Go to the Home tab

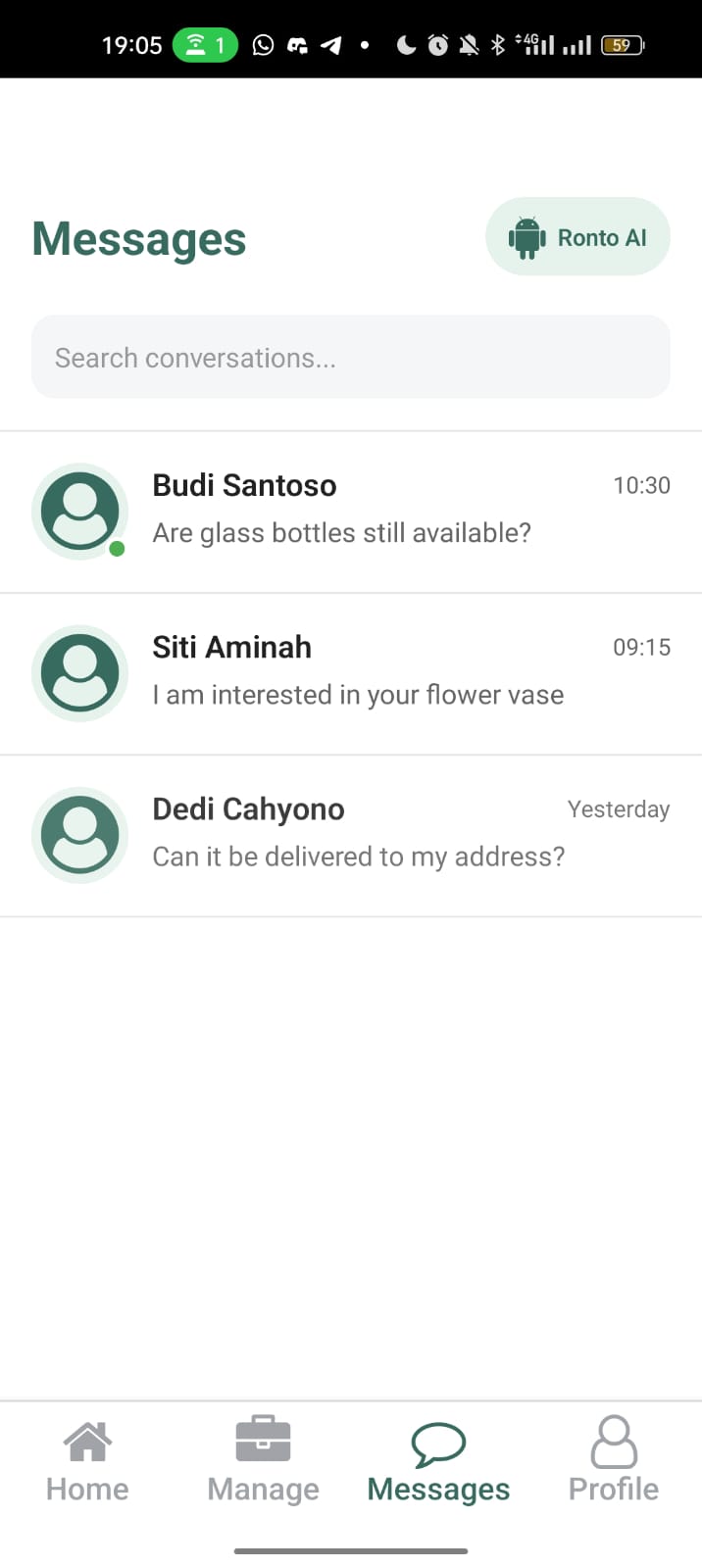click(x=87, y=1460)
